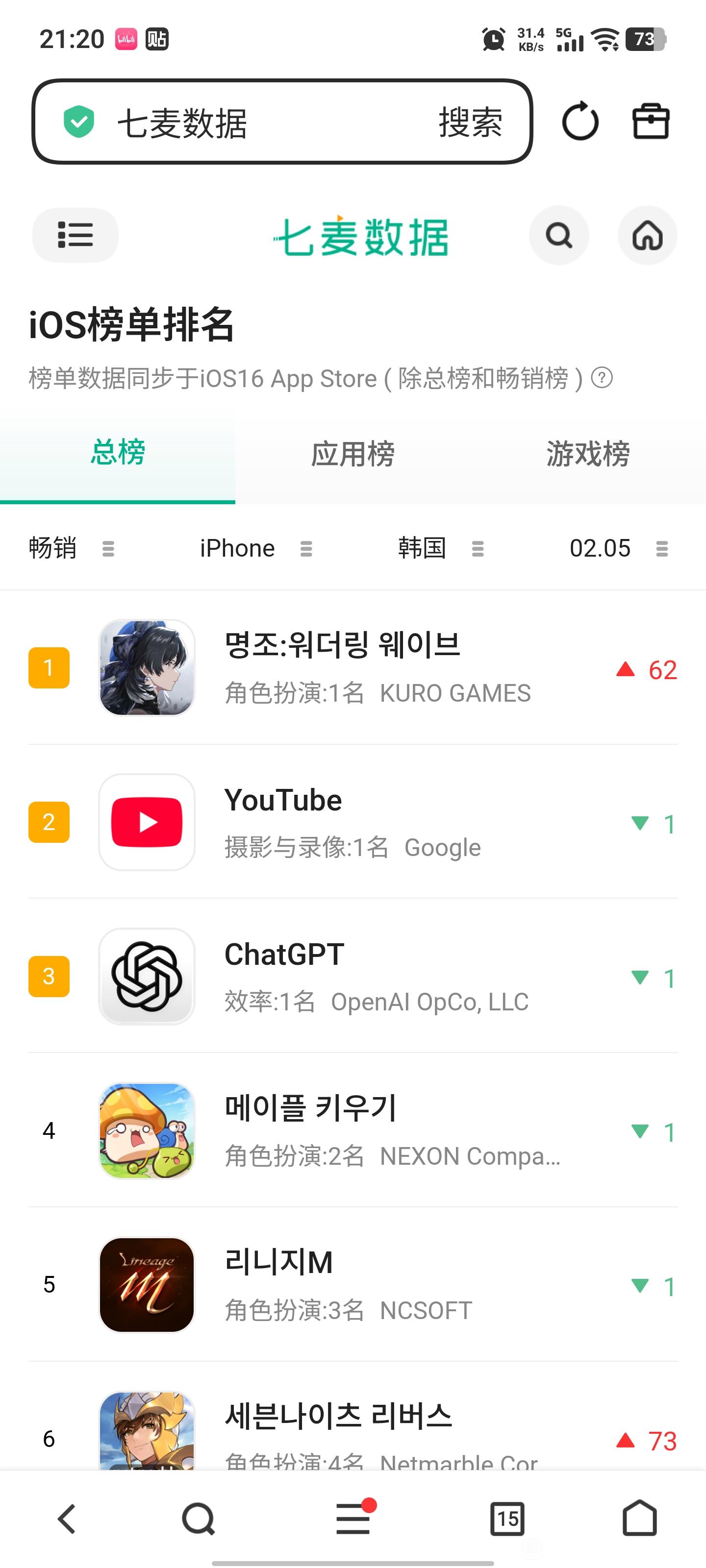Switch to the 应用榜 tab

(x=353, y=453)
